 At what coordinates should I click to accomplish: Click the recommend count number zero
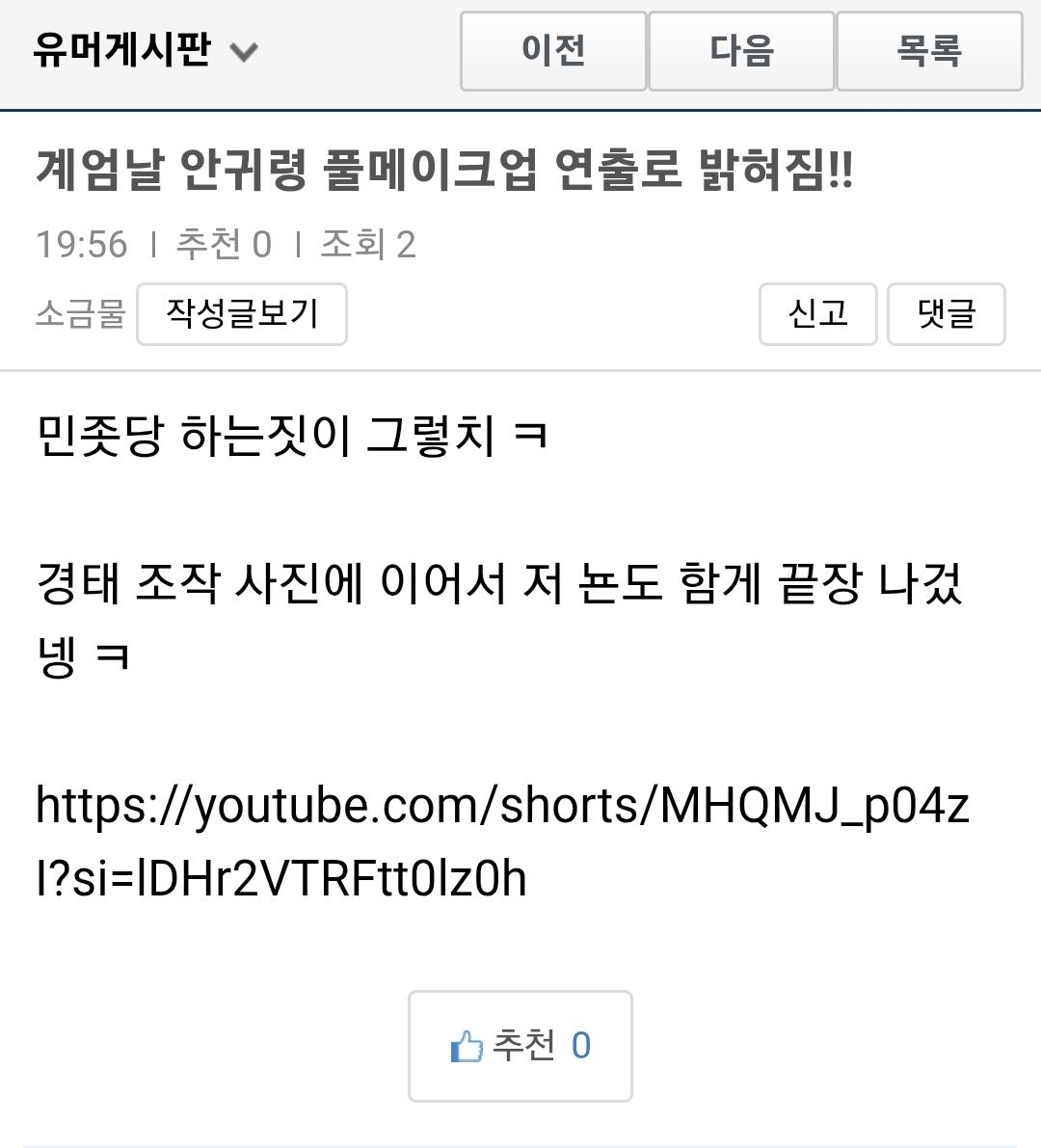click(x=579, y=1044)
